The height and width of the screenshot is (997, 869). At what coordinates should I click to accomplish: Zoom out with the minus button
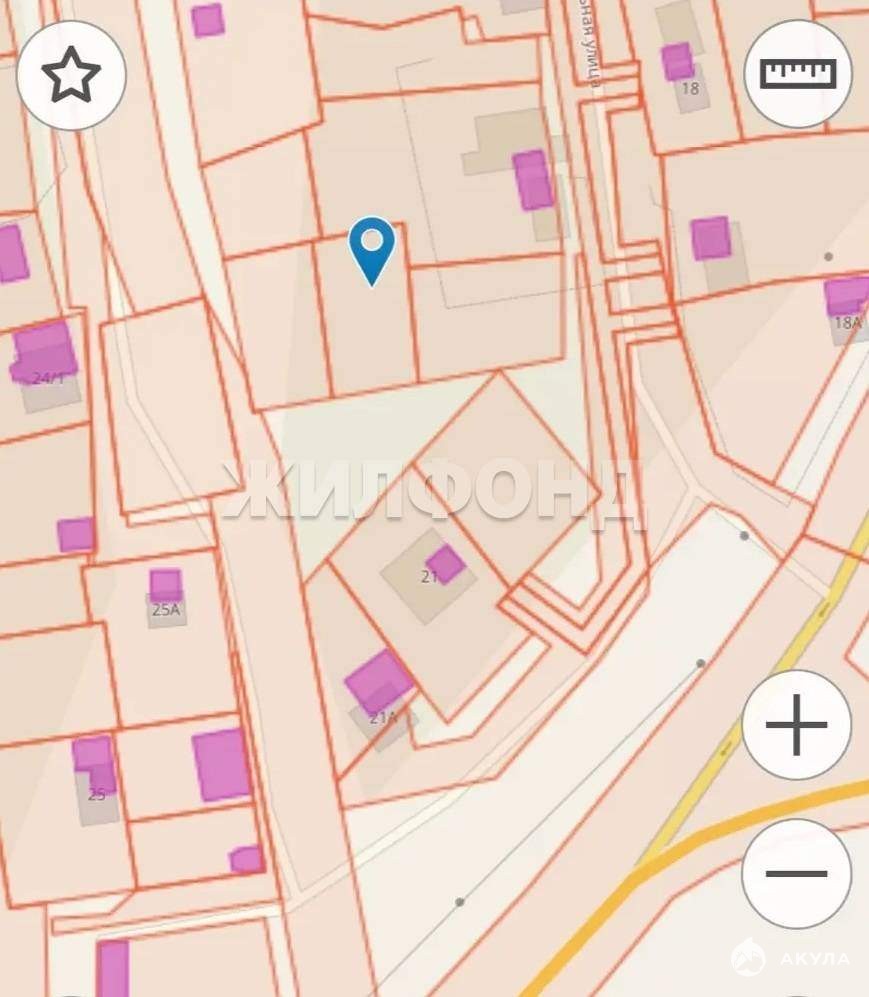tap(796, 873)
